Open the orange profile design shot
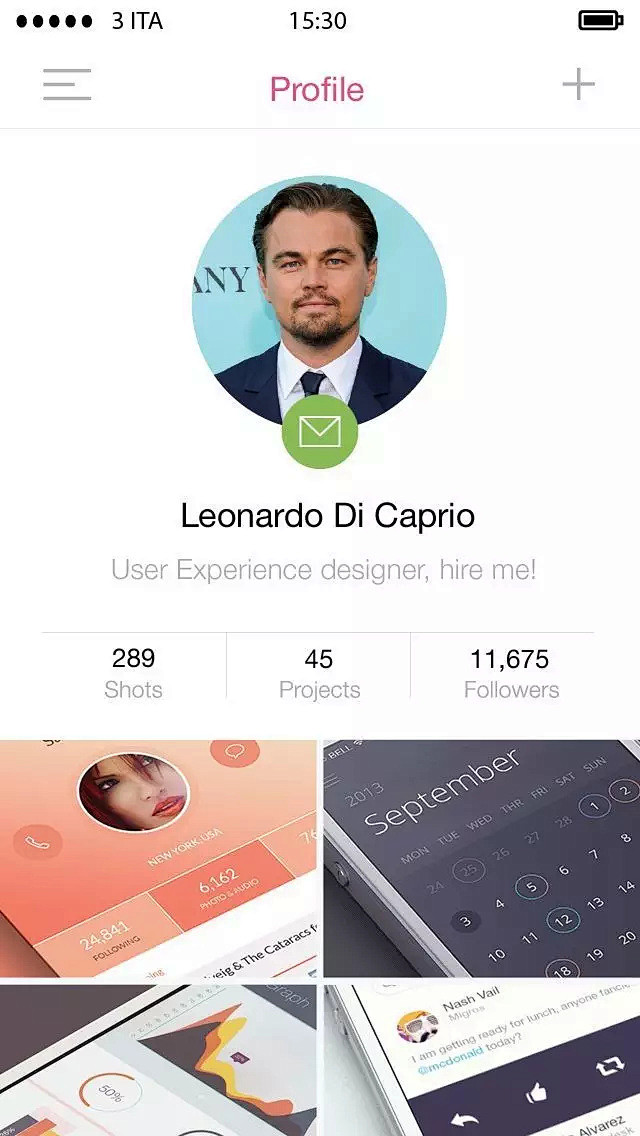The image size is (640, 1136). [158, 858]
